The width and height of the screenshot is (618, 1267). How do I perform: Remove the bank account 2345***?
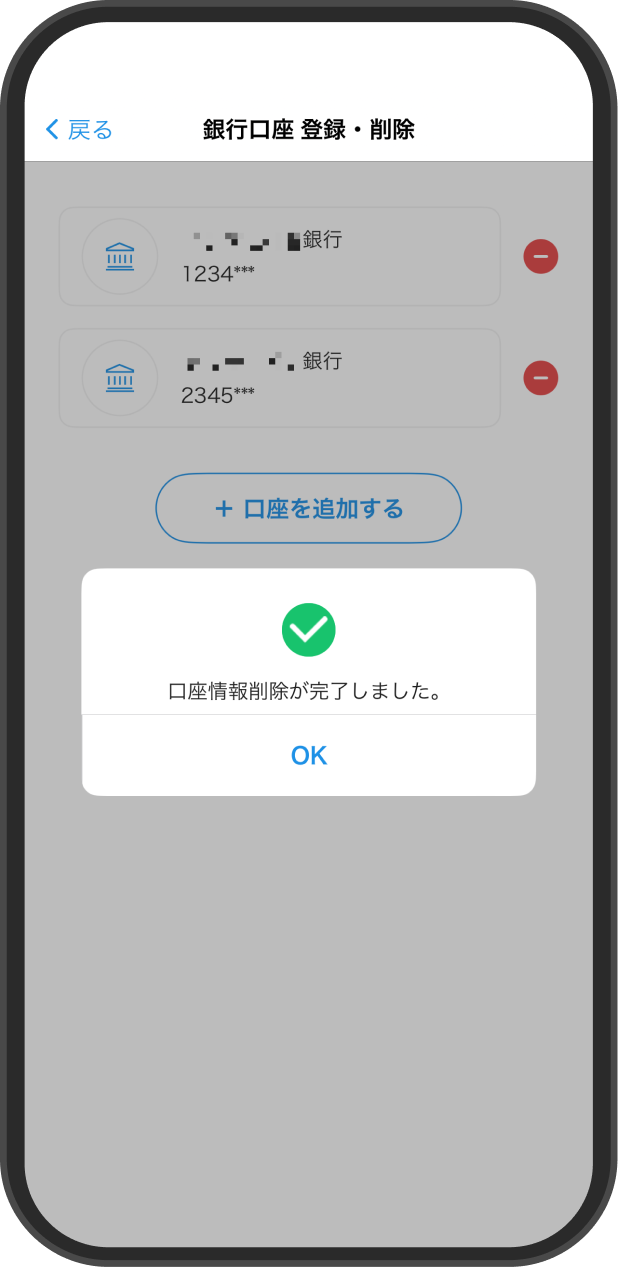540,378
